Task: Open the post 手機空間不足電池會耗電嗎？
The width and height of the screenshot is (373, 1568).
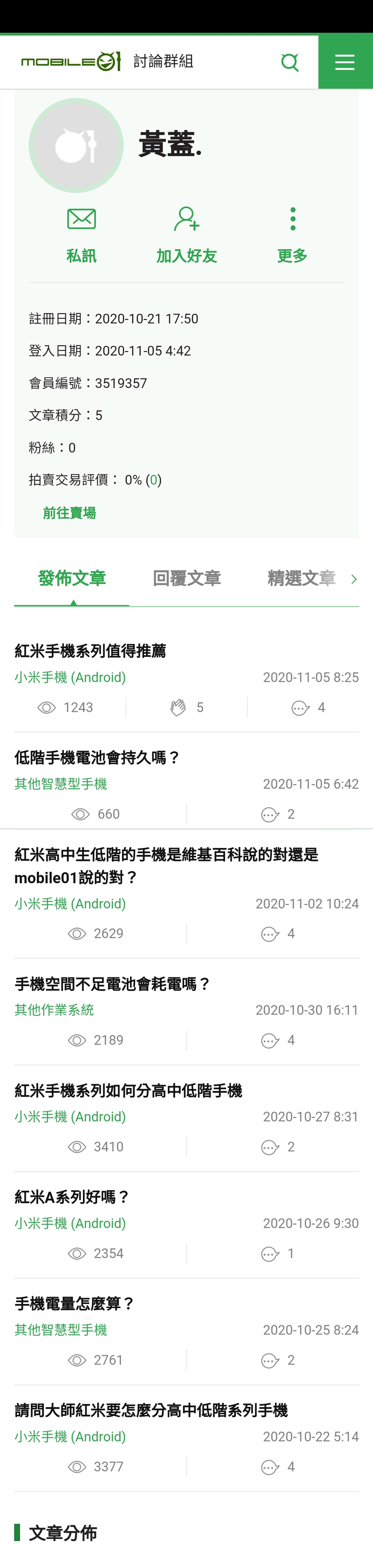Action: point(113,984)
